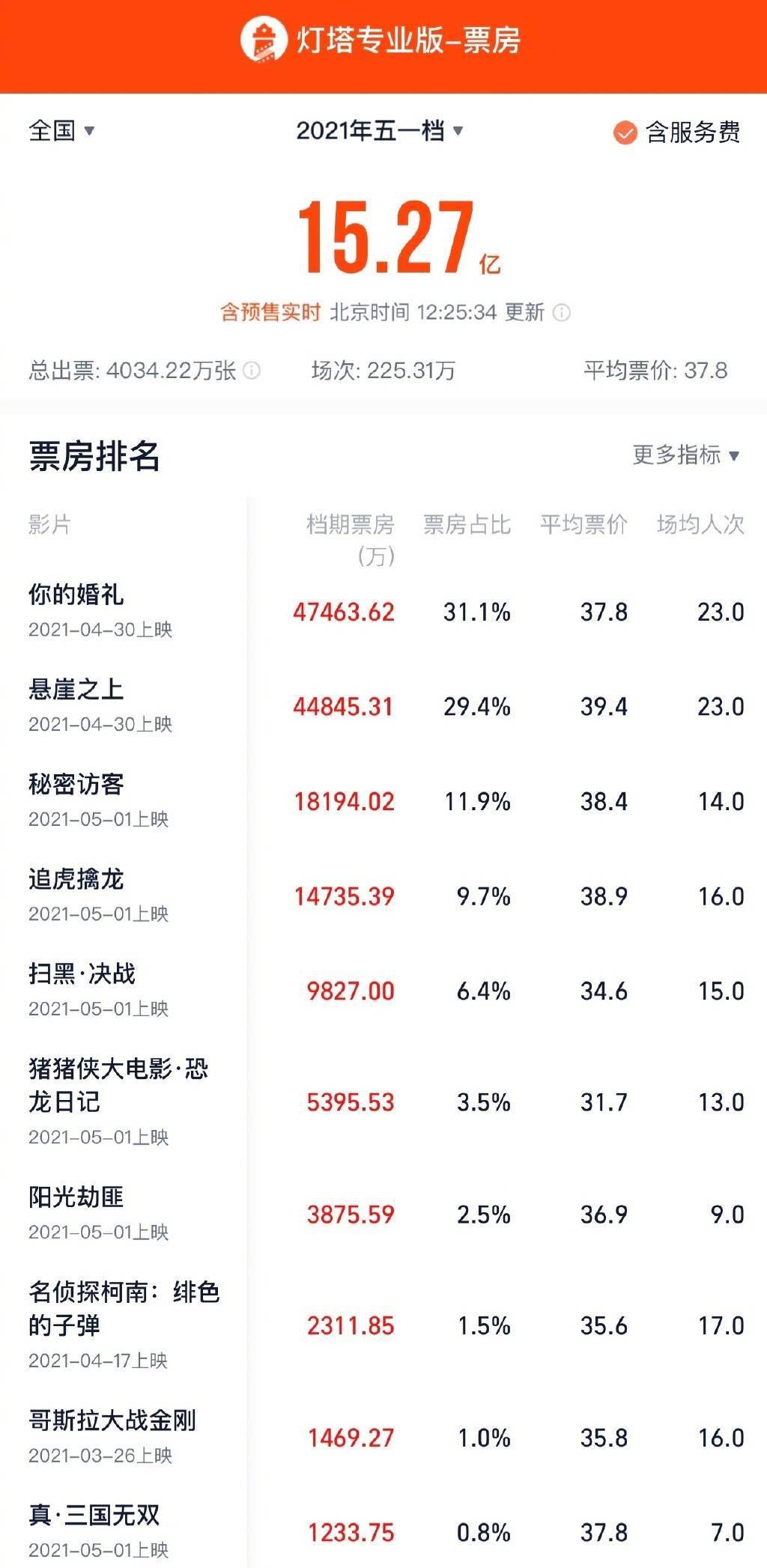Image resolution: width=767 pixels, height=1568 pixels.
Task: Open 扫黑·决战 box office details
Action: tap(383, 991)
